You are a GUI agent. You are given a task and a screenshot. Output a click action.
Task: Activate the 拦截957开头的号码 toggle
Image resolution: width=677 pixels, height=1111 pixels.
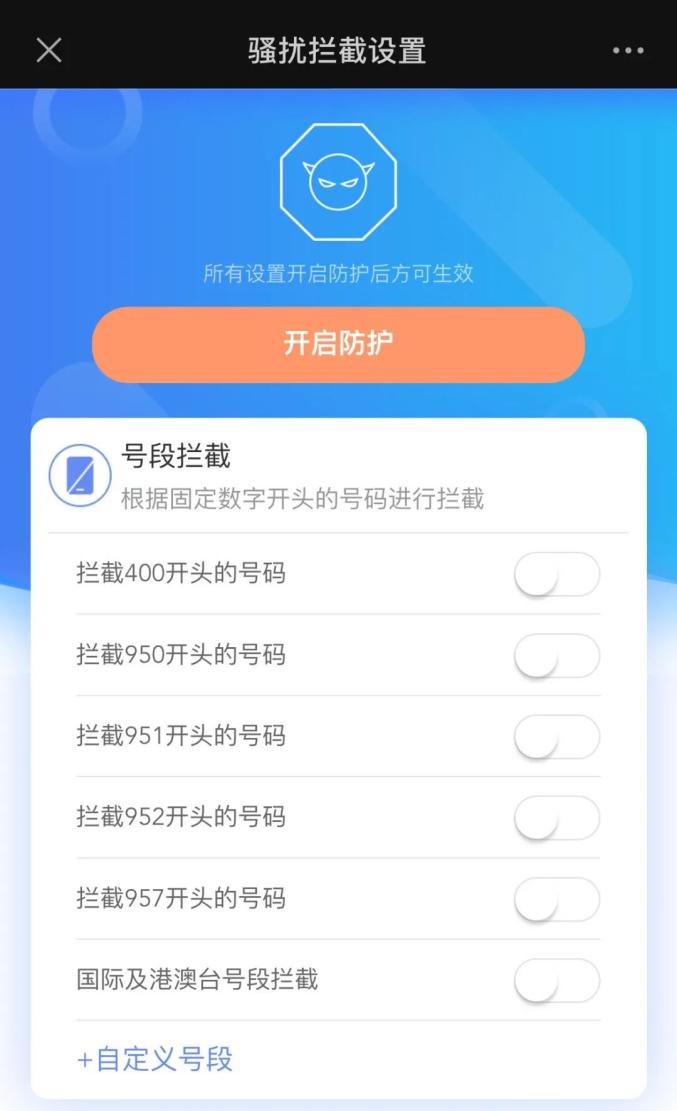point(556,898)
